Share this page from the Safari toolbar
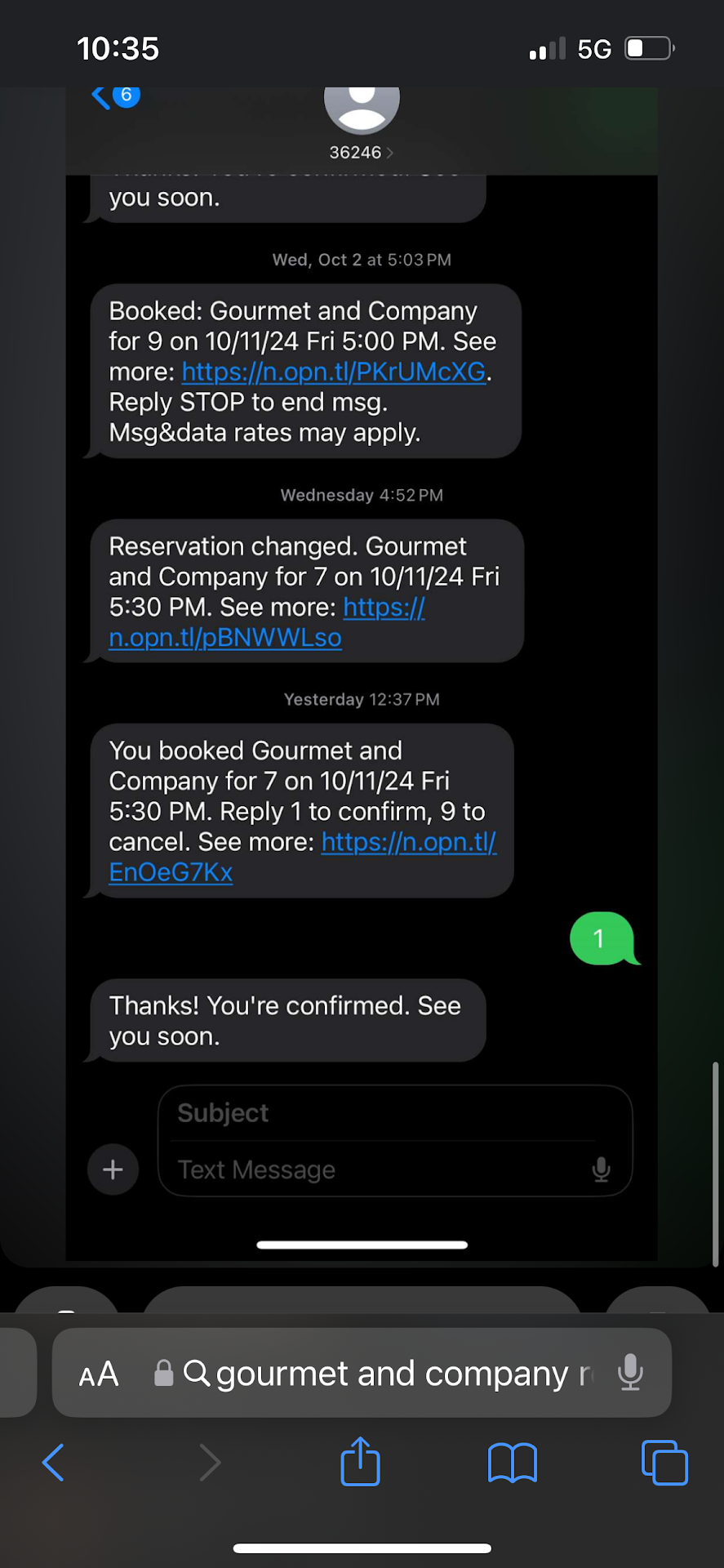Screen dimensions: 724x1568 click(x=360, y=1462)
